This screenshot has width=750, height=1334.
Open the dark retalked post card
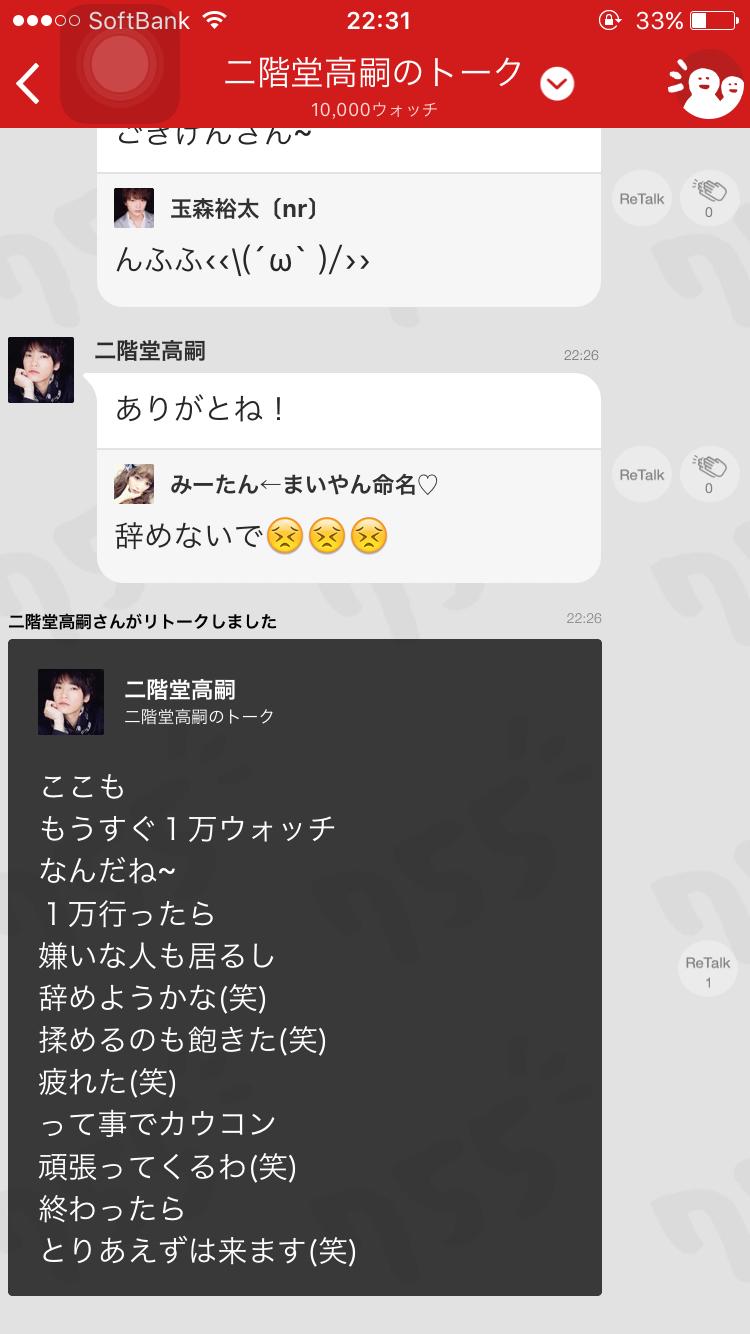point(304,966)
